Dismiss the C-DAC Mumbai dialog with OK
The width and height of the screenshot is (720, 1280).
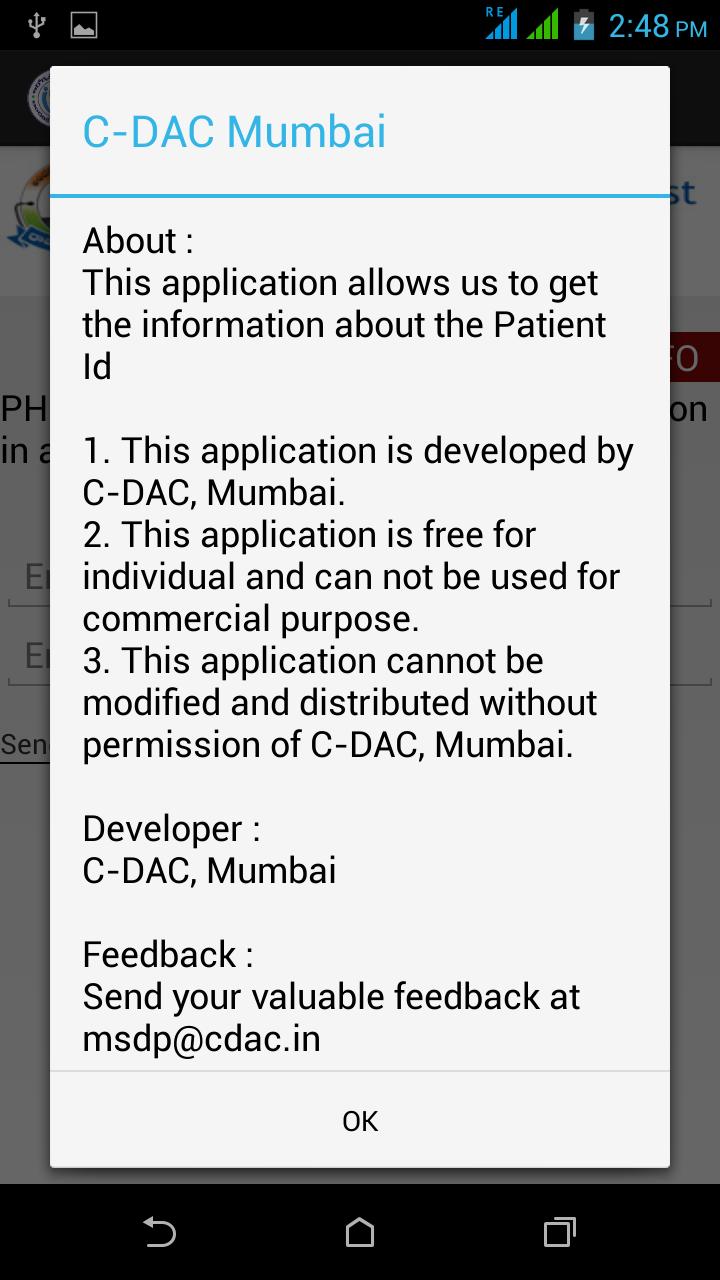[360, 1121]
